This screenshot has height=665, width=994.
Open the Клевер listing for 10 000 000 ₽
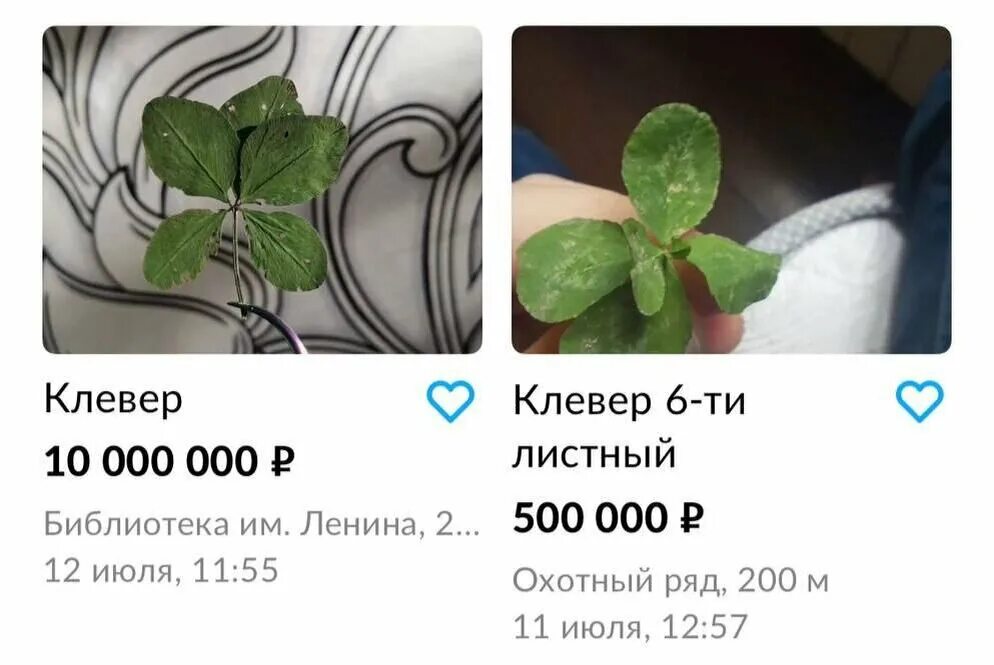point(262,190)
